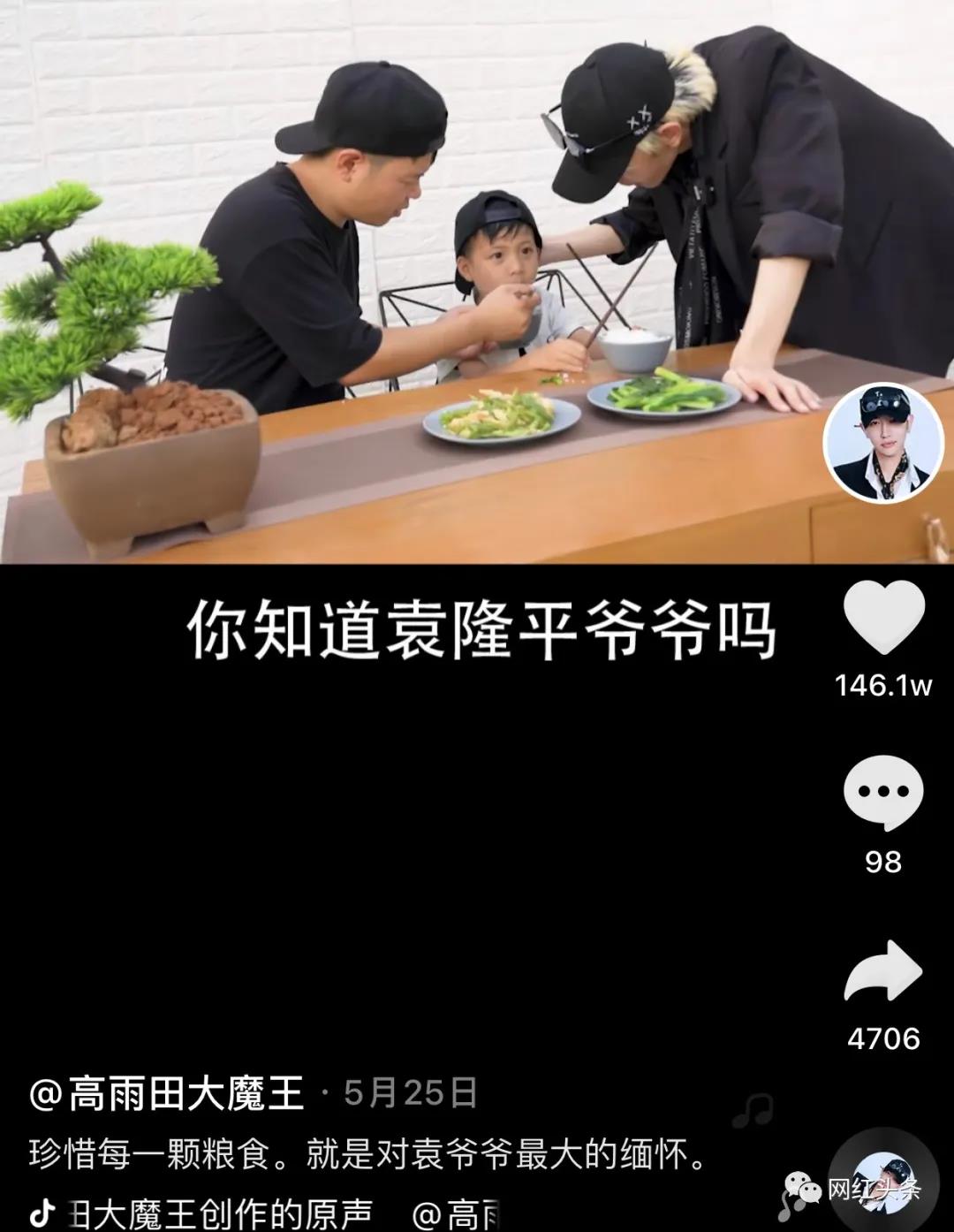Share this video via arrow icon
The height and width of the screenshot is (1232, 954).
tap(883, 970)
